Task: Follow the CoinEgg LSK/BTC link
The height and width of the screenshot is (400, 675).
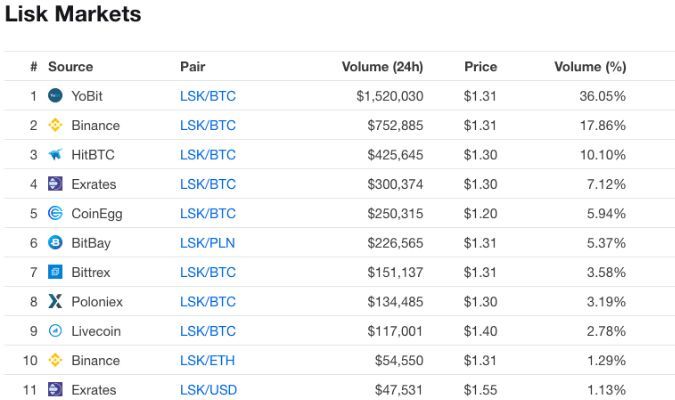Action: (207, 213)
